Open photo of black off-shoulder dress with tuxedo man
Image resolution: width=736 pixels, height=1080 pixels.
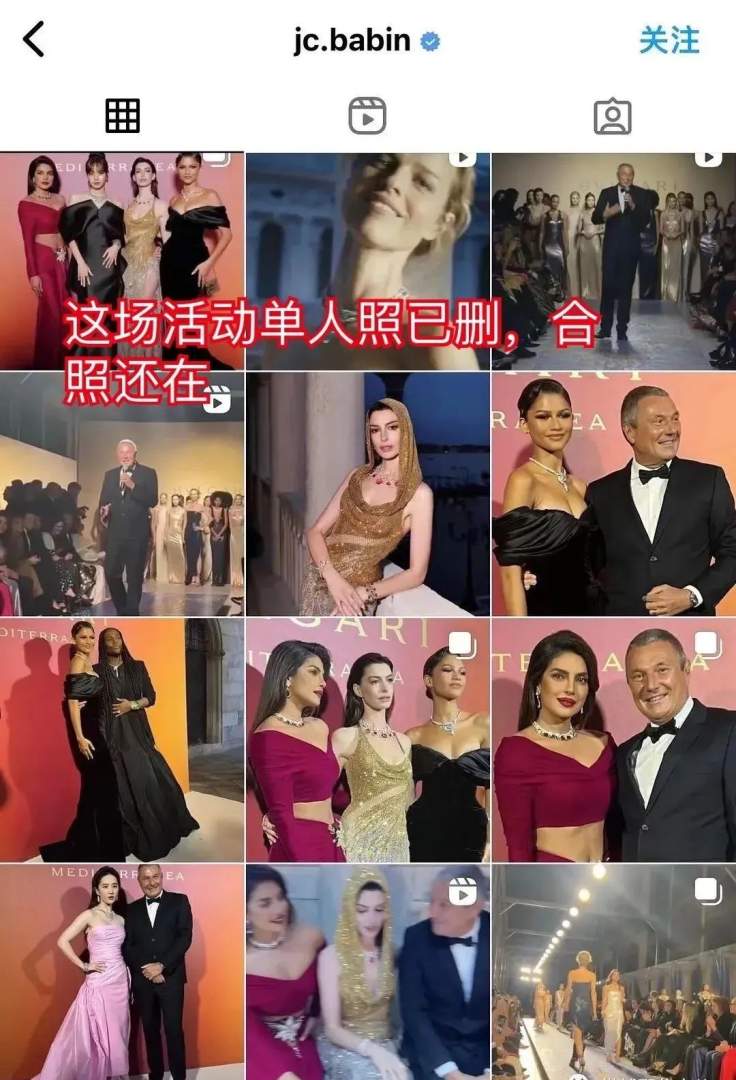(x=613, y=494)
